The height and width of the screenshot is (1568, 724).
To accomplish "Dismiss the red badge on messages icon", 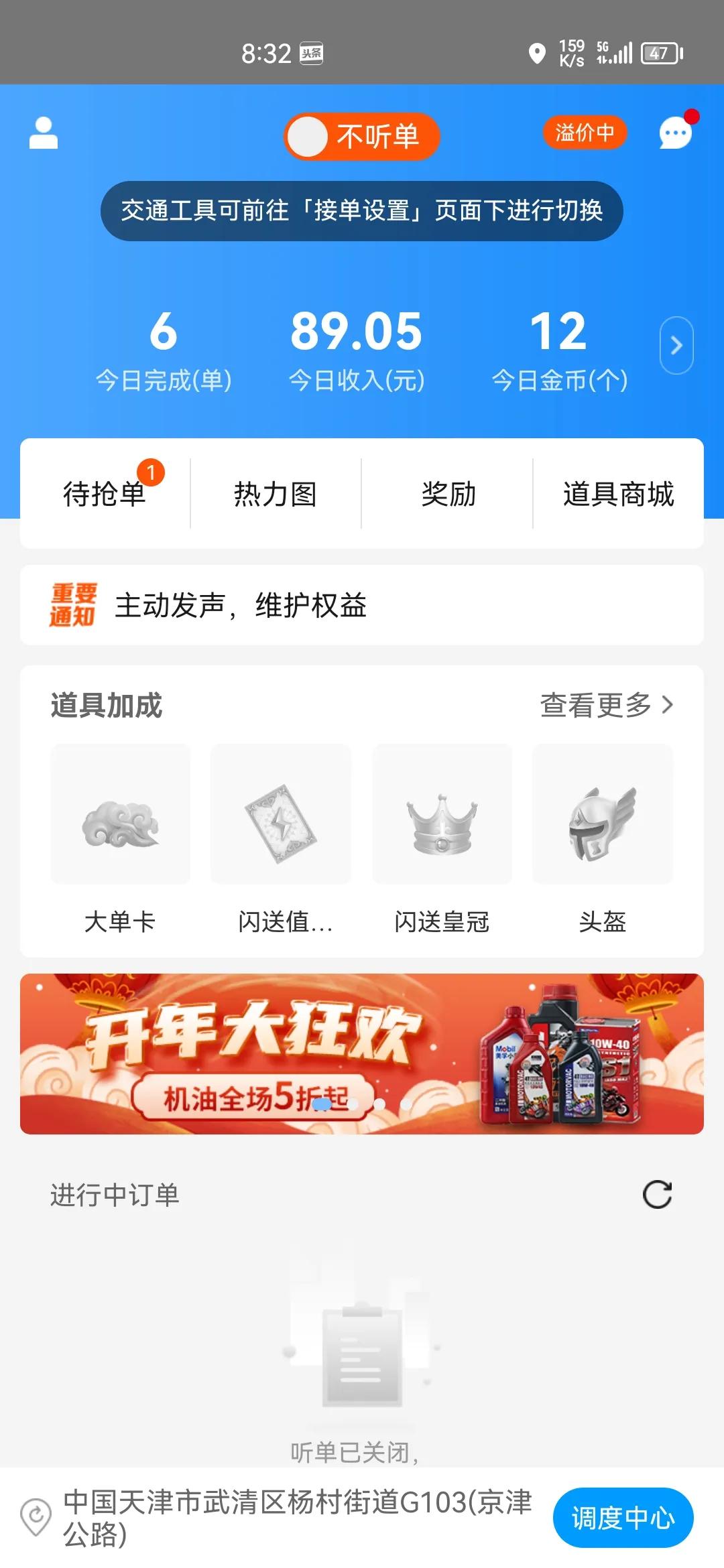I will coord(691,115).
